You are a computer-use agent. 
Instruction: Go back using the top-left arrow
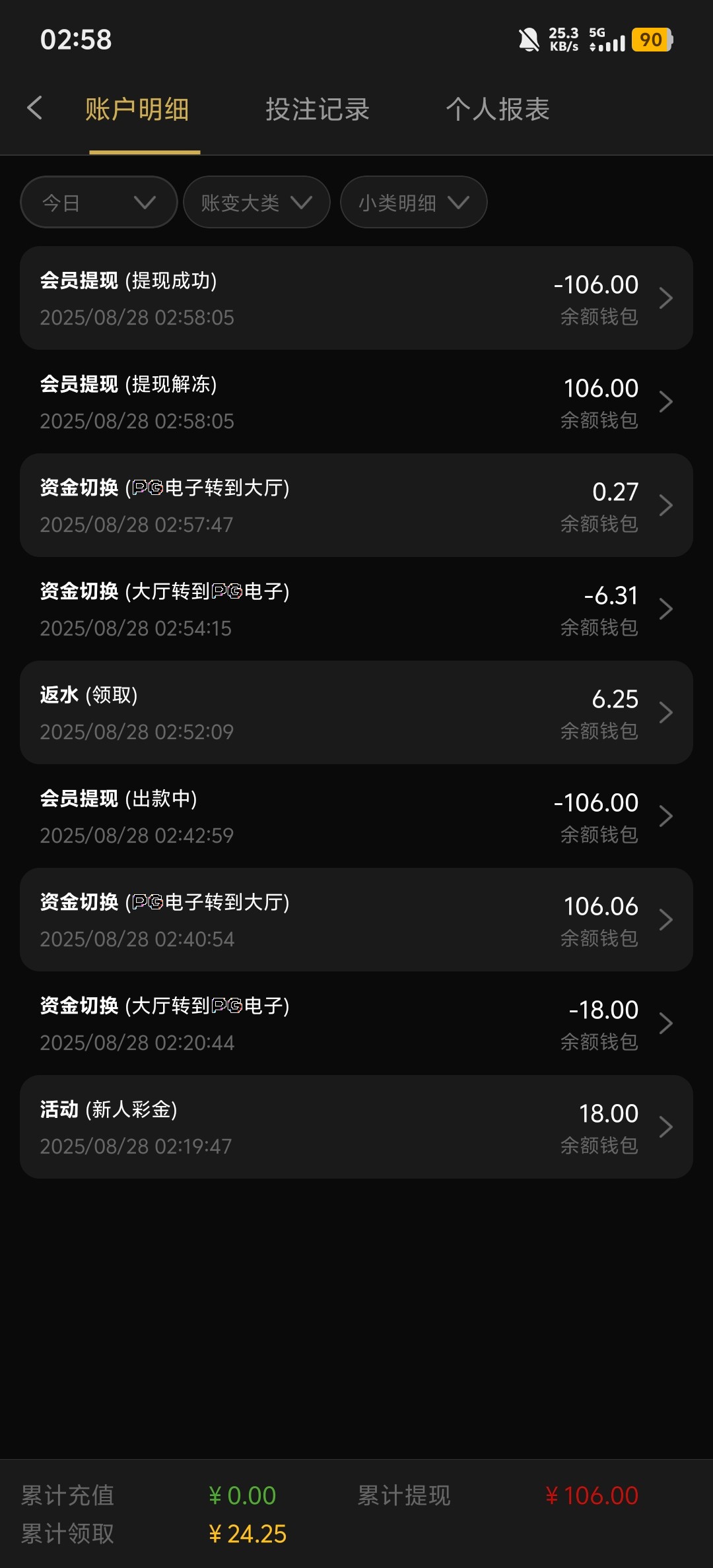pyautogui.click(x=35, y=108)
